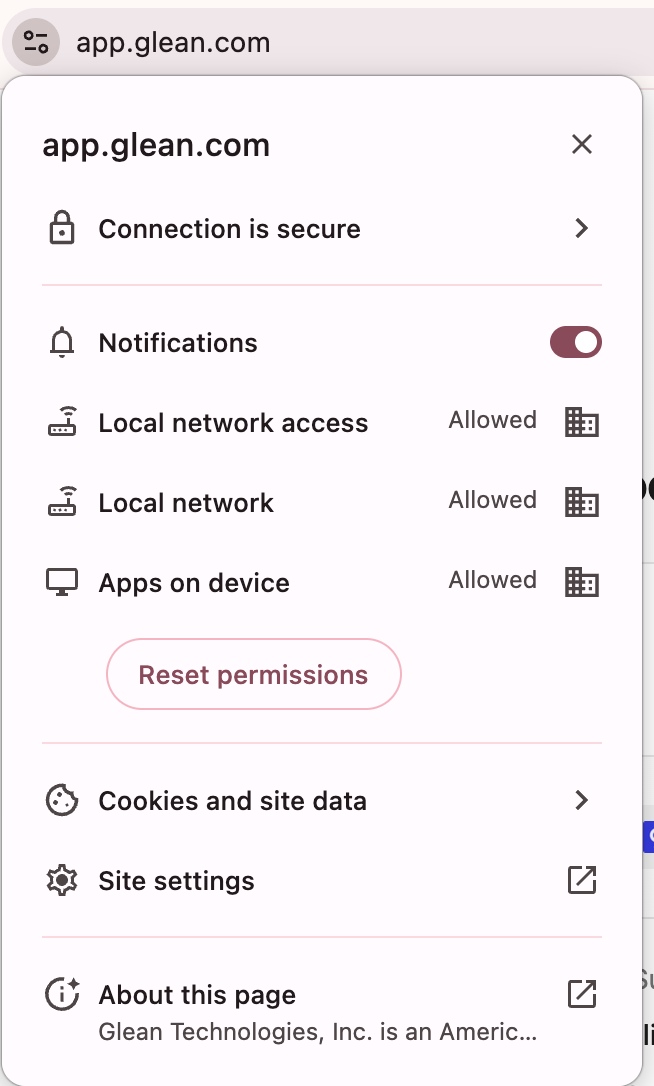Image resolution: width=654 pixels, height=1086 pixels.
Task: Open Site settings
Action: pos(320,881)
